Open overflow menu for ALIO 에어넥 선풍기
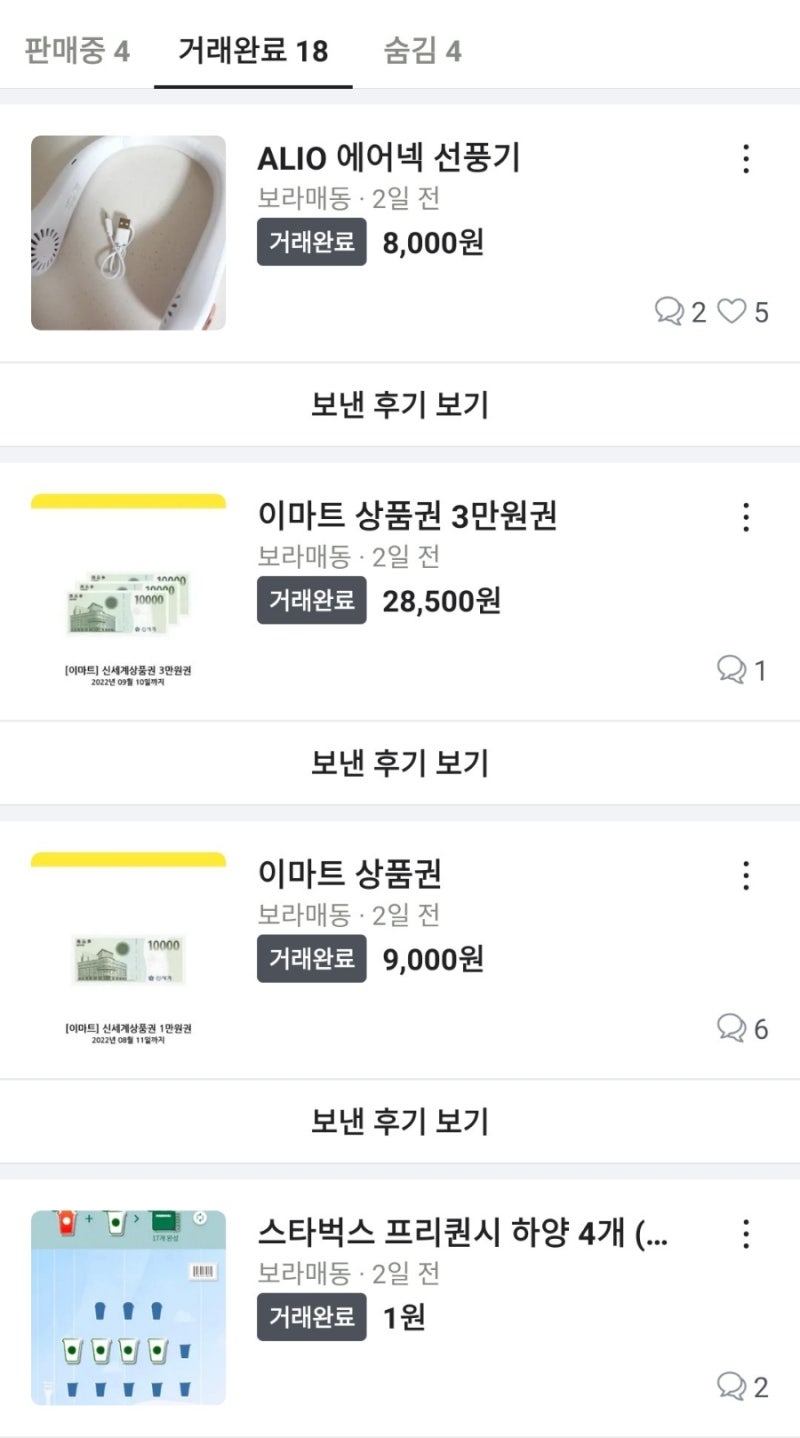The height and width of the screenshot is (1438, 800). pyautogui.click(x=745, y=159)
